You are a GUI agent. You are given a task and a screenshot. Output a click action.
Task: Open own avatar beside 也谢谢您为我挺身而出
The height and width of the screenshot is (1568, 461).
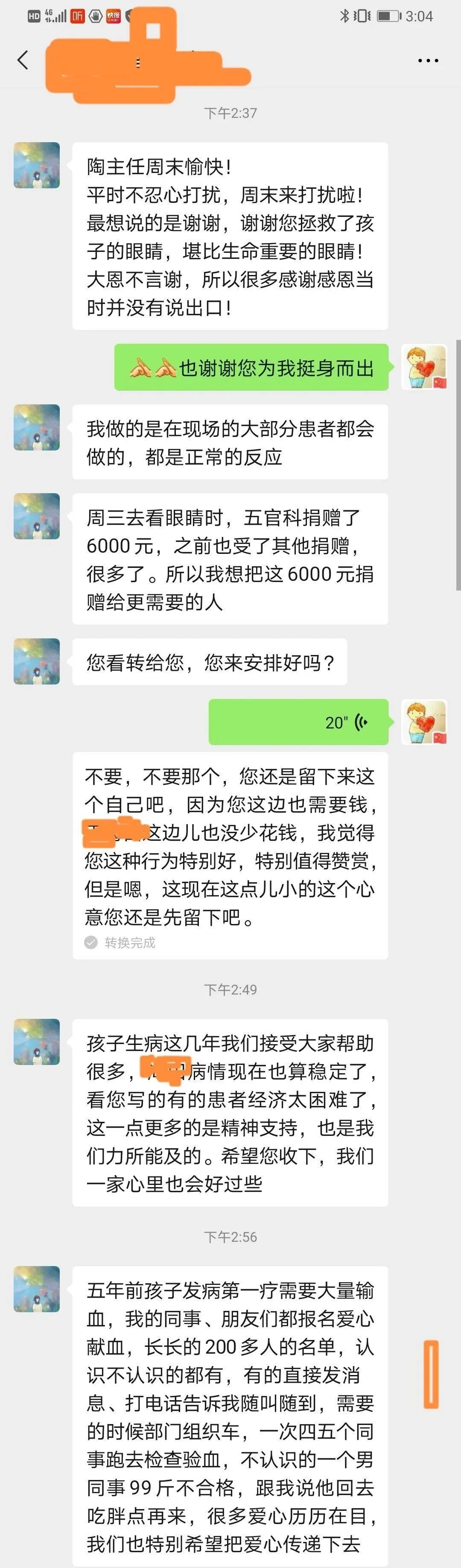point(425,367)
